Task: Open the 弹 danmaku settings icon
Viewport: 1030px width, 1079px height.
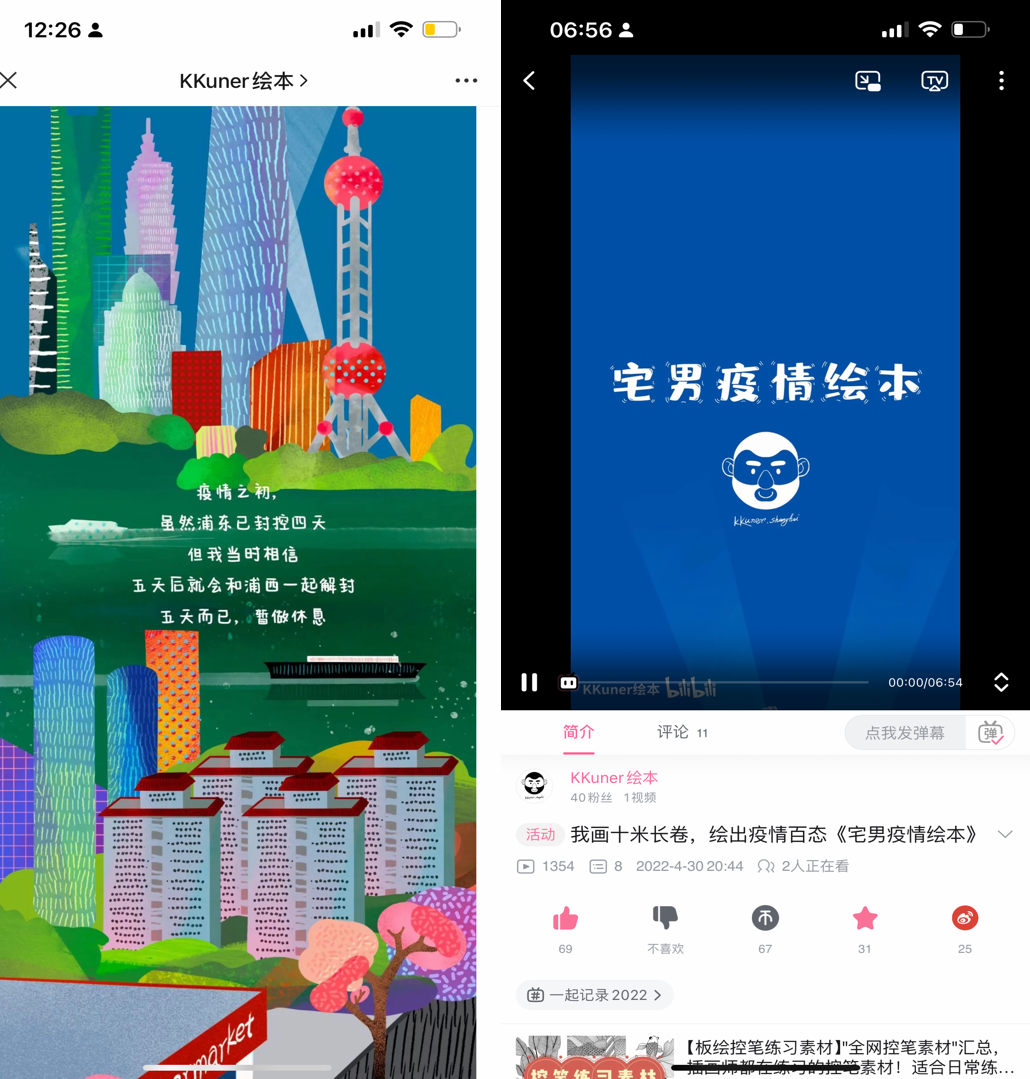Action: tap(990, 733)
